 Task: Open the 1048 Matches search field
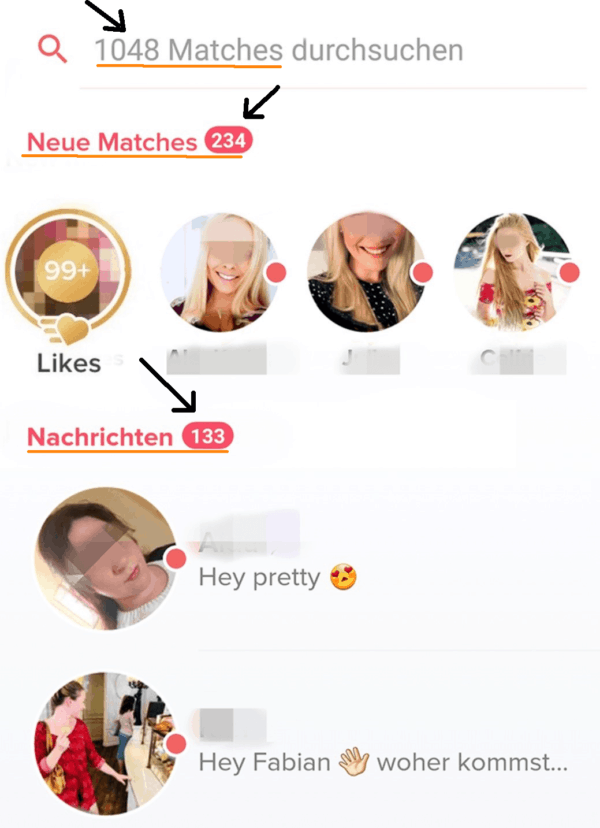pyautogui.click(x=279, y=50)
